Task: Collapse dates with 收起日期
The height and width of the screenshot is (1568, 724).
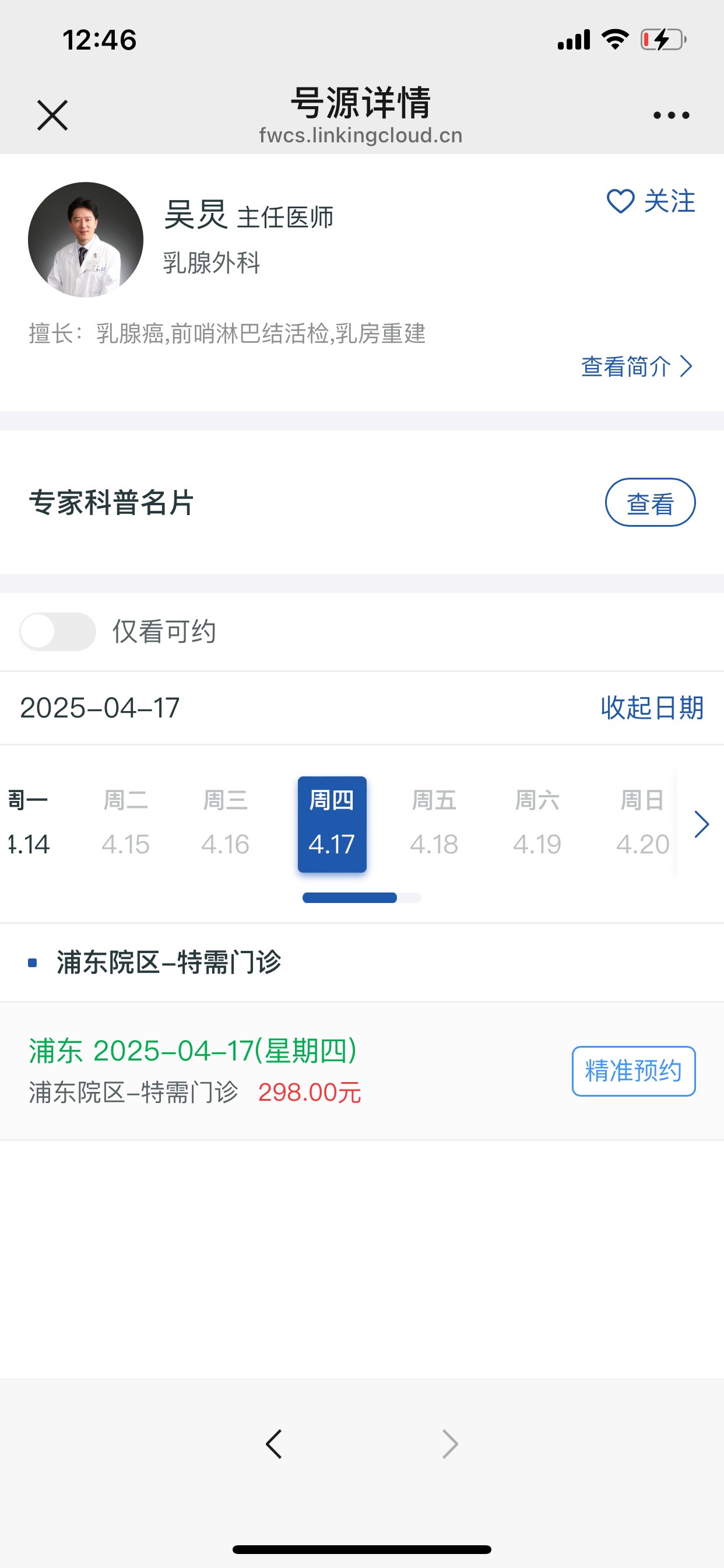Action: [x=652, y=708]
